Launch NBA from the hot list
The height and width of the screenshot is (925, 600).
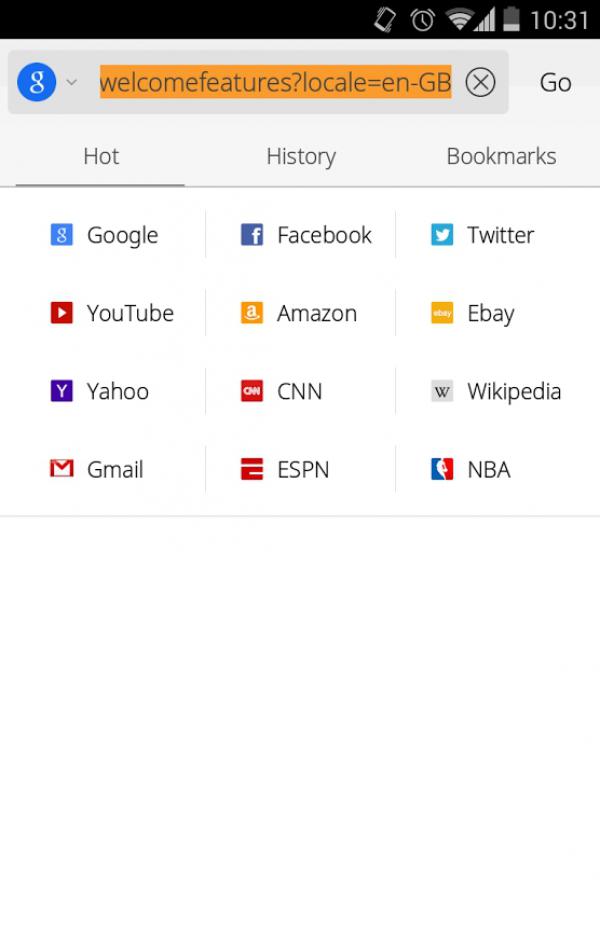pos(471,469)
